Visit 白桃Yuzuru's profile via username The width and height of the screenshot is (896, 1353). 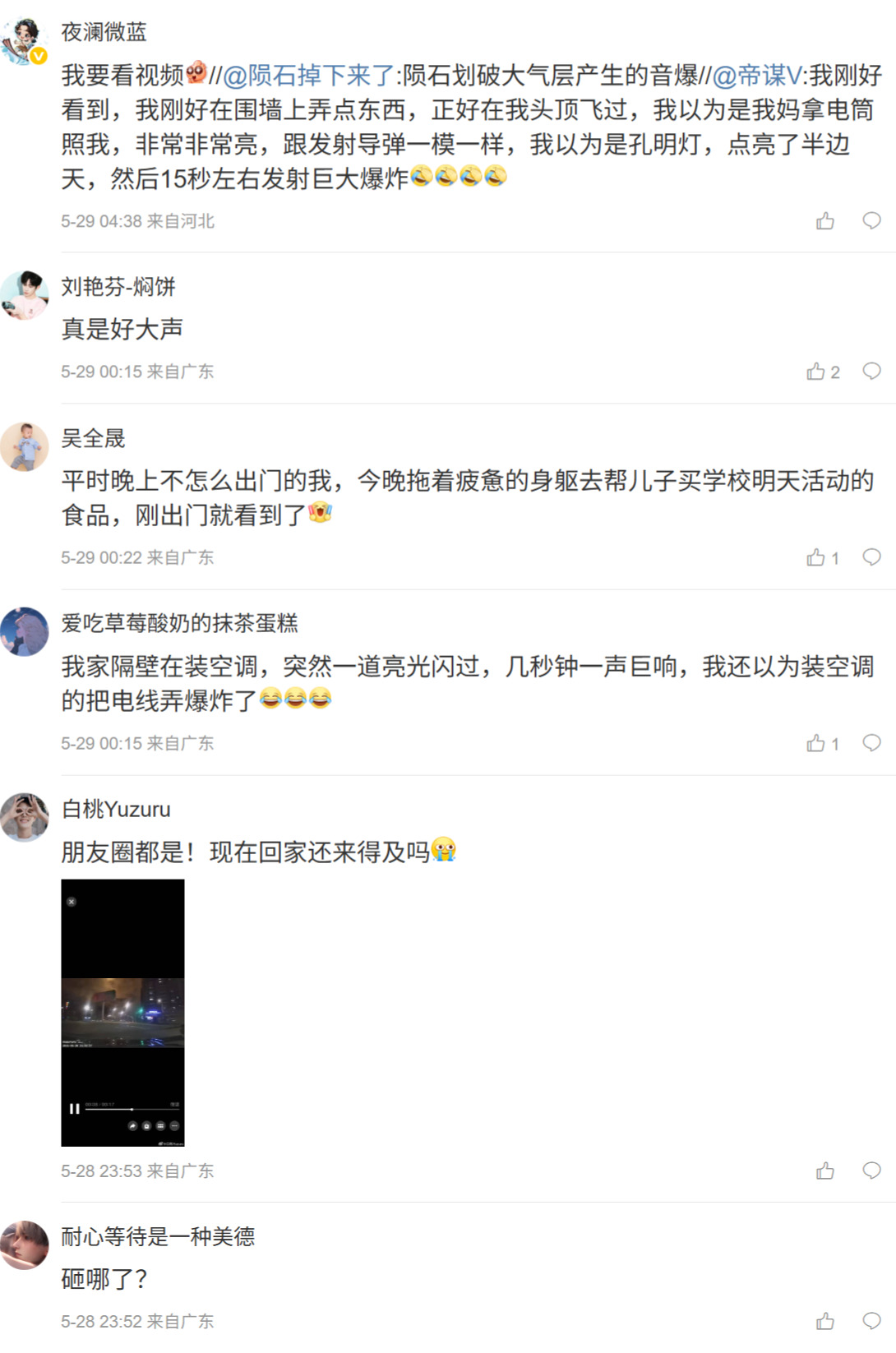116,810
